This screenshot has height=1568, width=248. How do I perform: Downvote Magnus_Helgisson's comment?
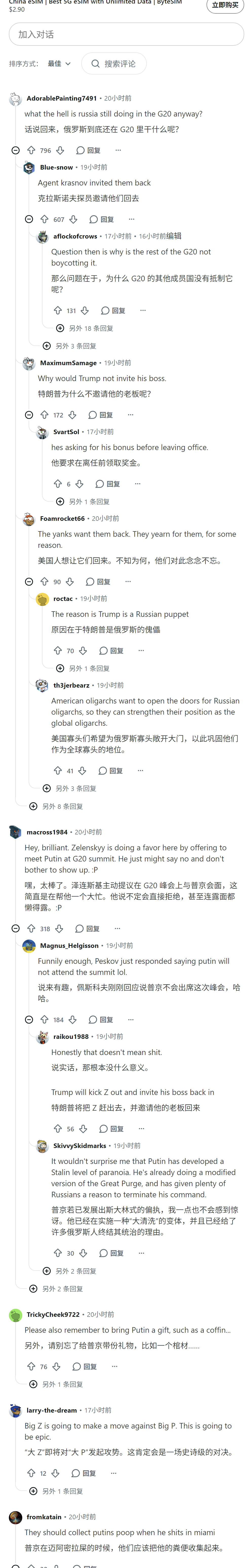tap(73, 1020)
